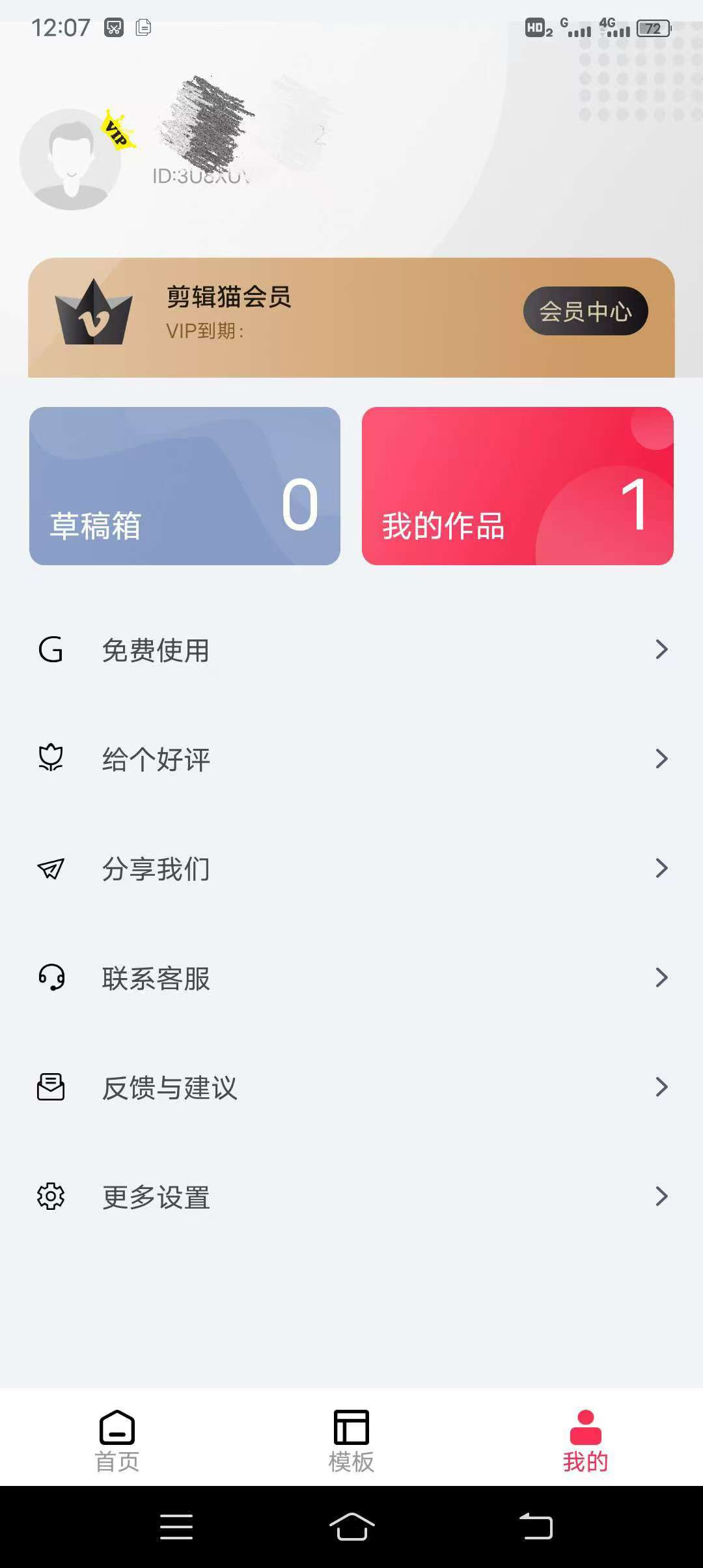The image size is (703, 1568).
Task: Open 反馈与建议 feedback row
Action: 351,1087
